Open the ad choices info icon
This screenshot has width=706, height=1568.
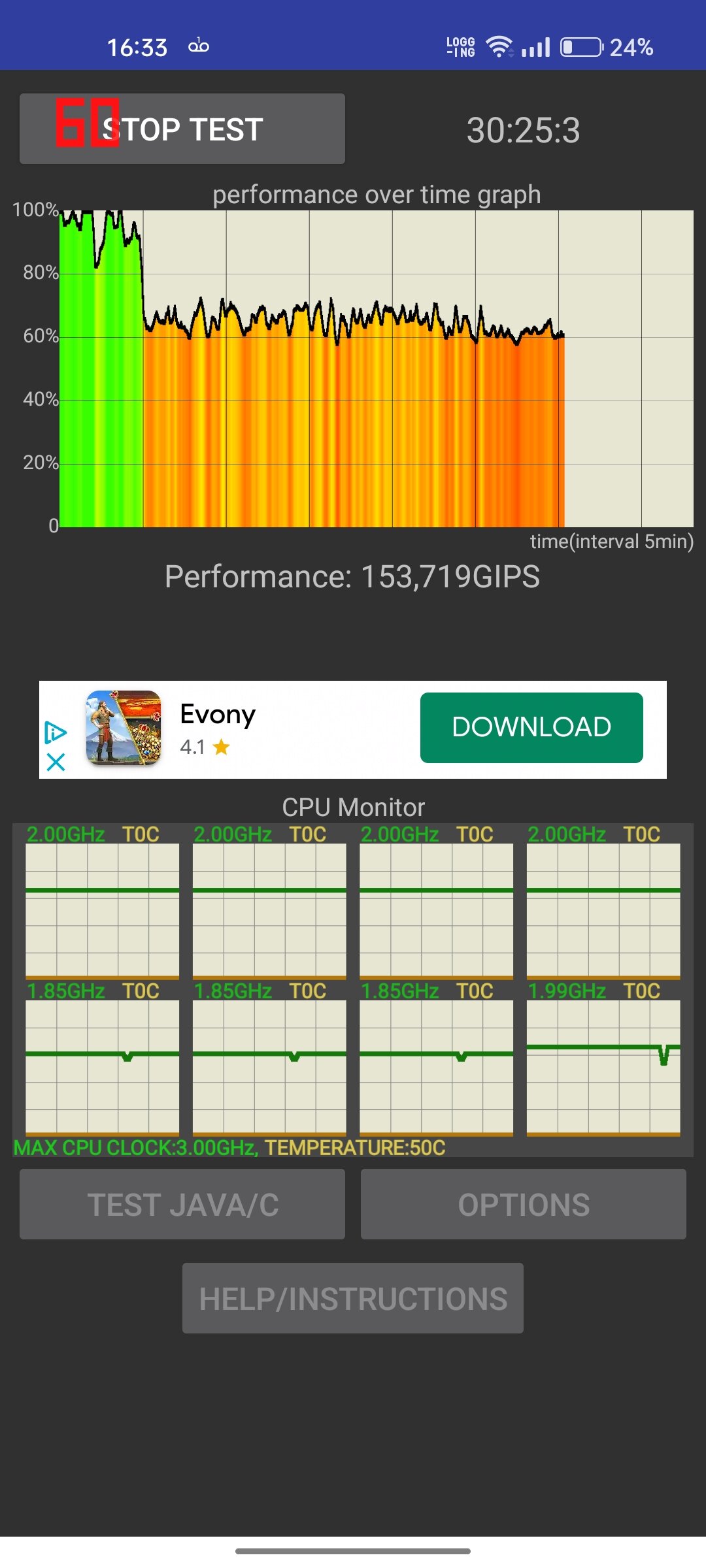(56, 732)
